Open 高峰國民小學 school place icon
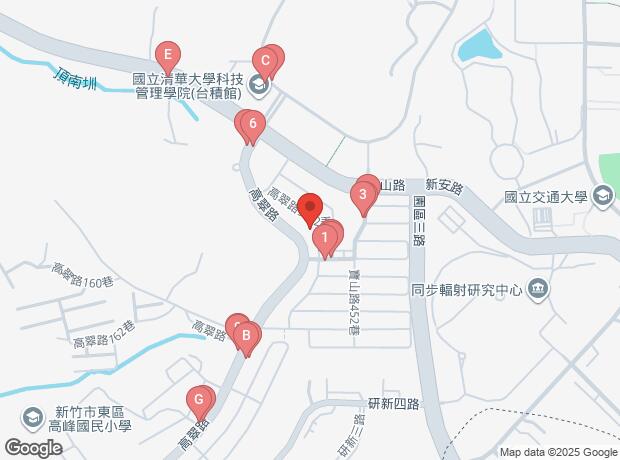Image resolution: width=620 pixels, height=460 pixels. tap(33, 416)
